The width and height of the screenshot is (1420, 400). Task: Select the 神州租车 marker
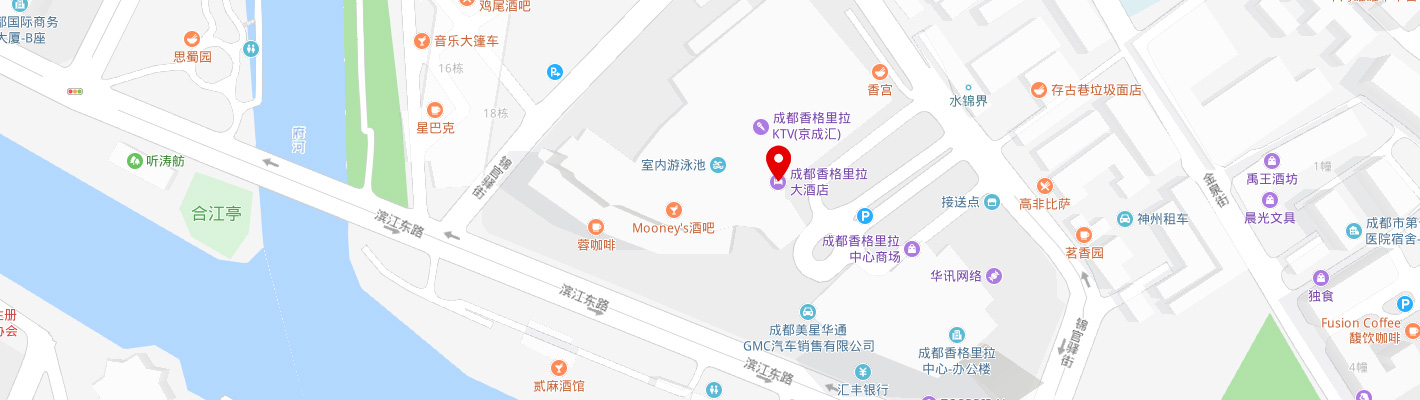[x=1125, y=219]
